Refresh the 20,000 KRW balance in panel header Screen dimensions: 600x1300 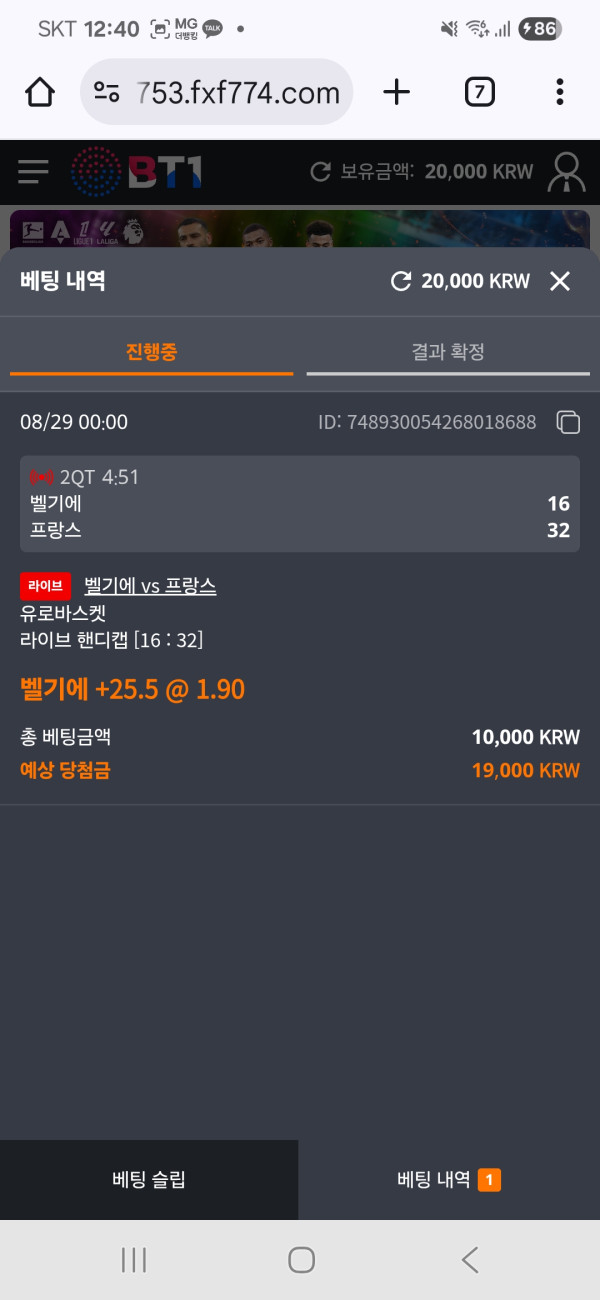[401, 281]
